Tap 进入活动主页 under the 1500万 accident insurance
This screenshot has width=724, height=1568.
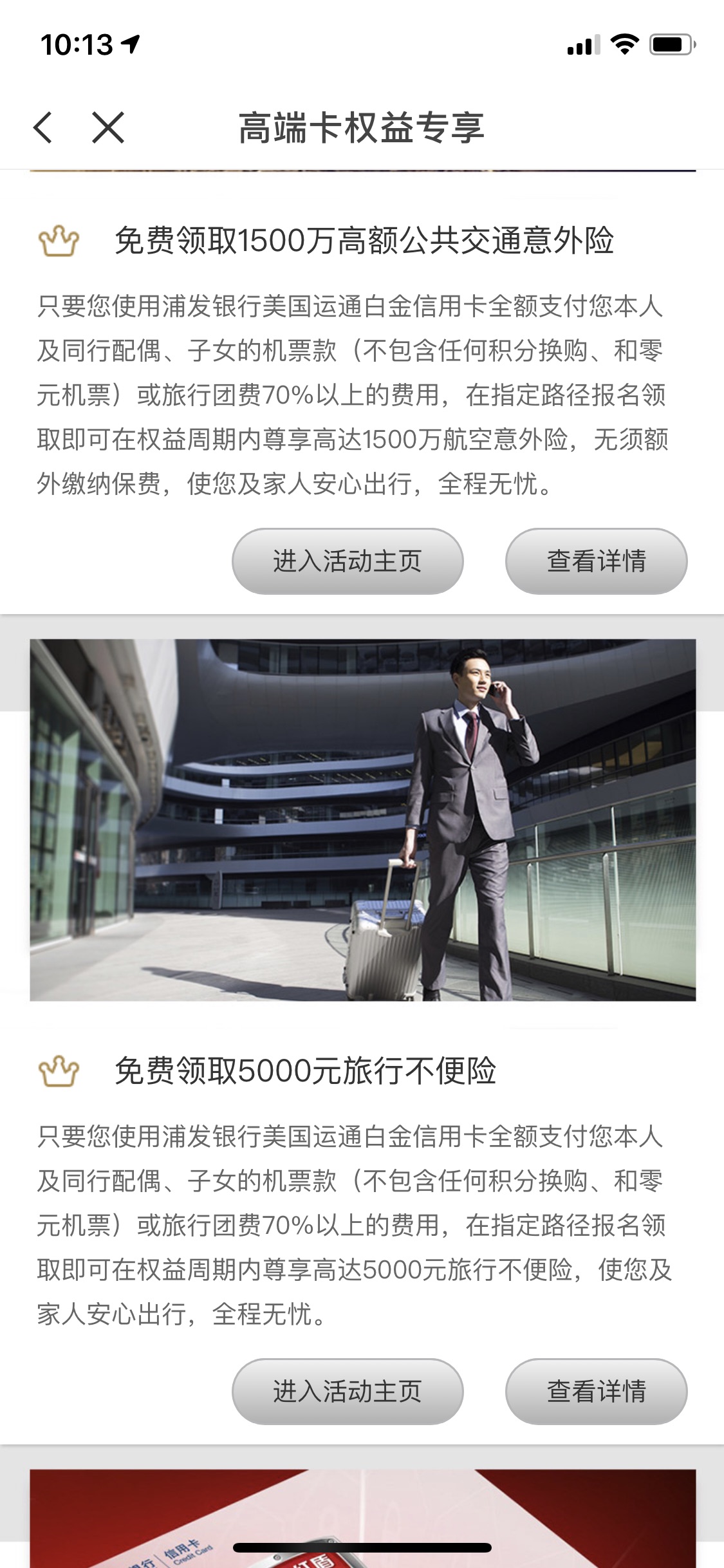[x=348, y=561]
